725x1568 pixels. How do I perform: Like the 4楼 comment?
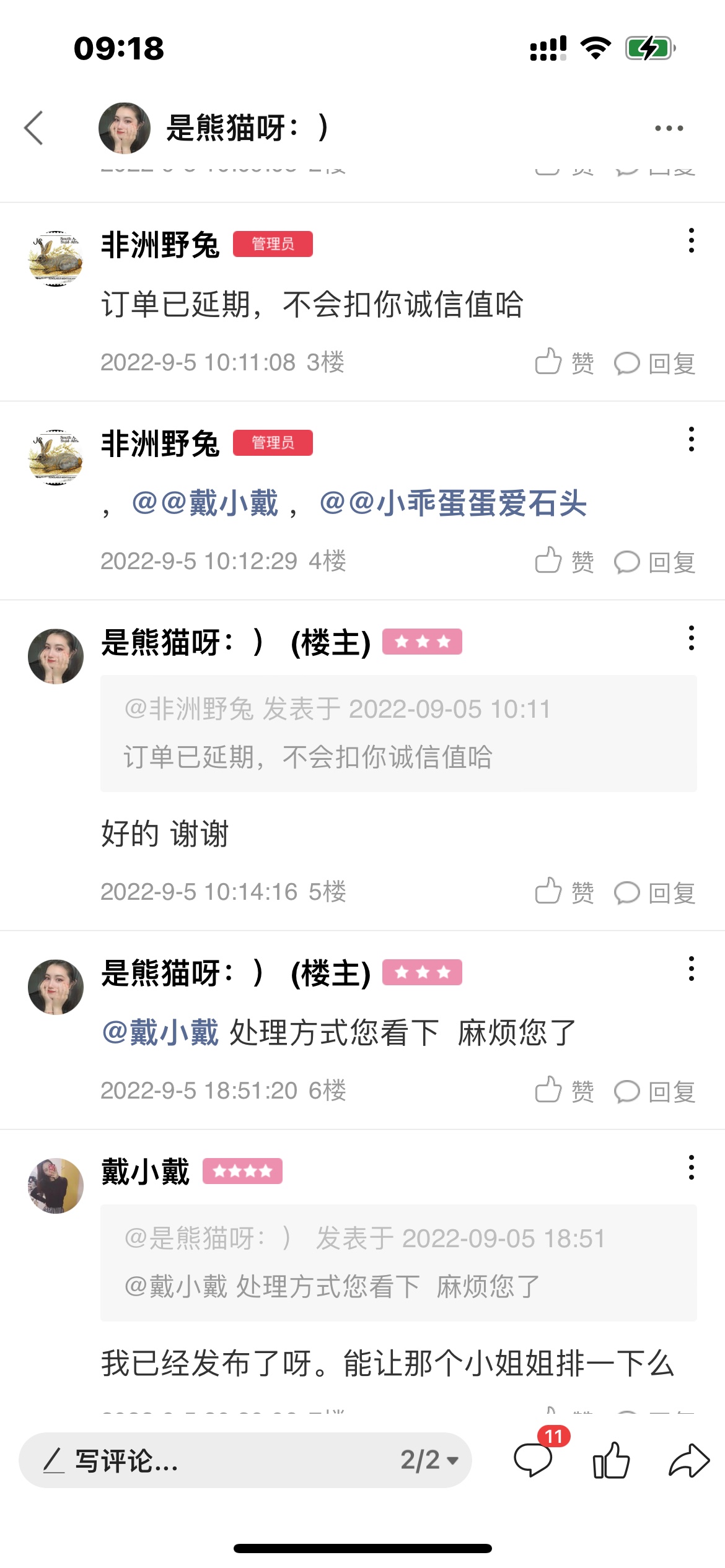(564, 562)
